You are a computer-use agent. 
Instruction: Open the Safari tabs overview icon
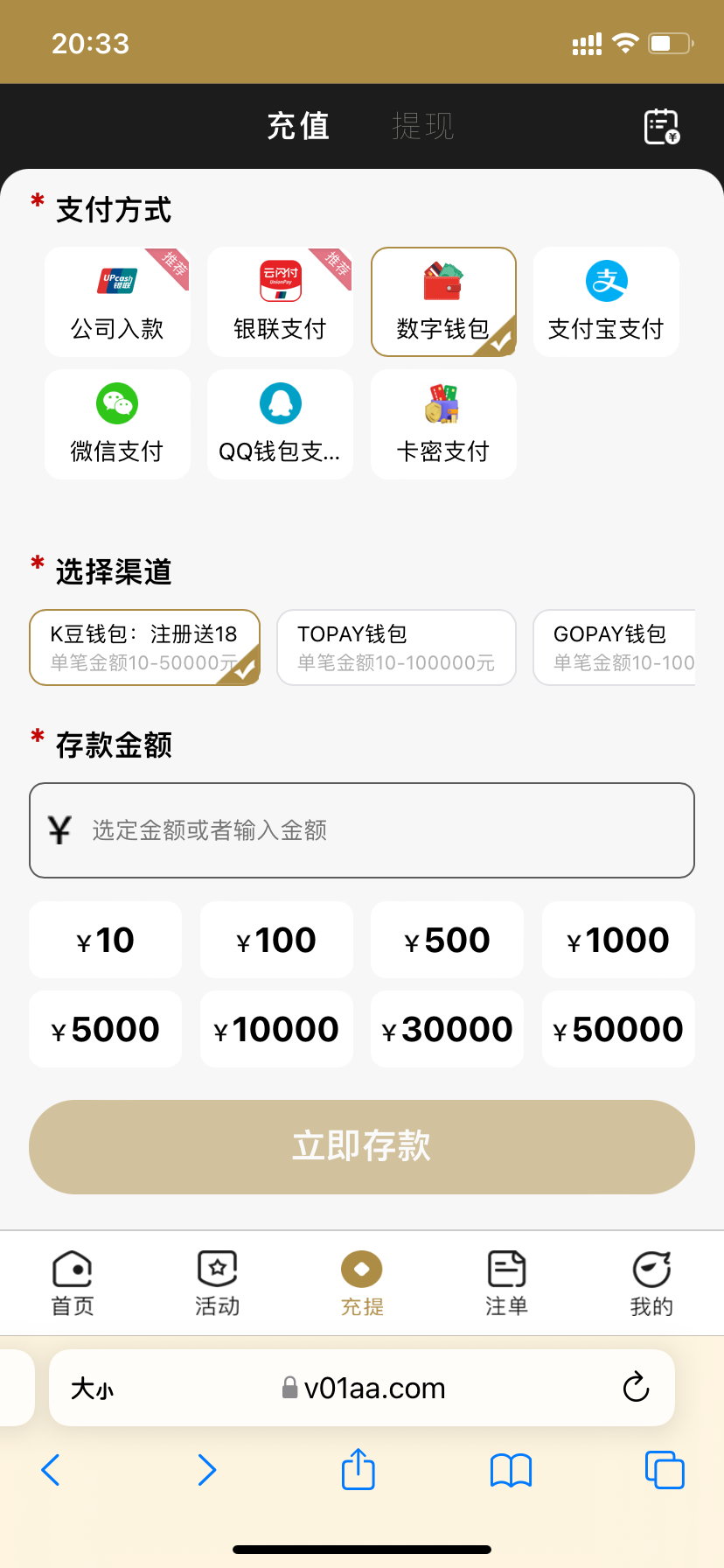pyautogui.click(x=665, y=1470)
